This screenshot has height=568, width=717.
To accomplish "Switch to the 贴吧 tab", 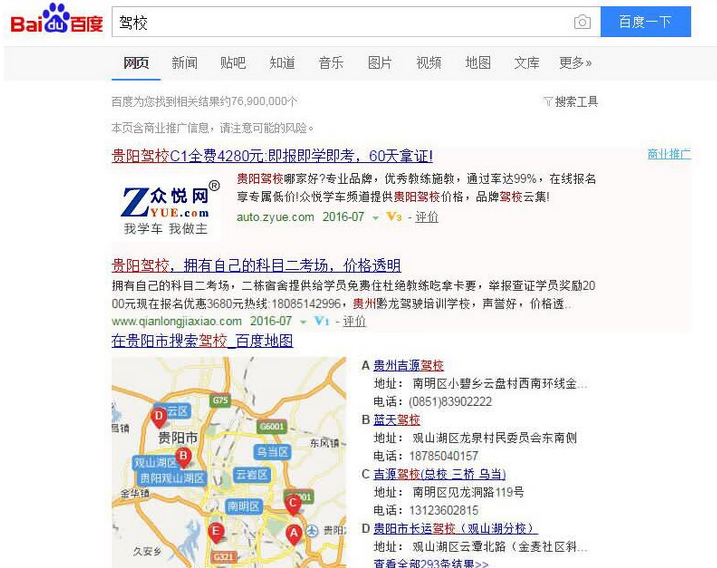I will click(x=233, y=63).
